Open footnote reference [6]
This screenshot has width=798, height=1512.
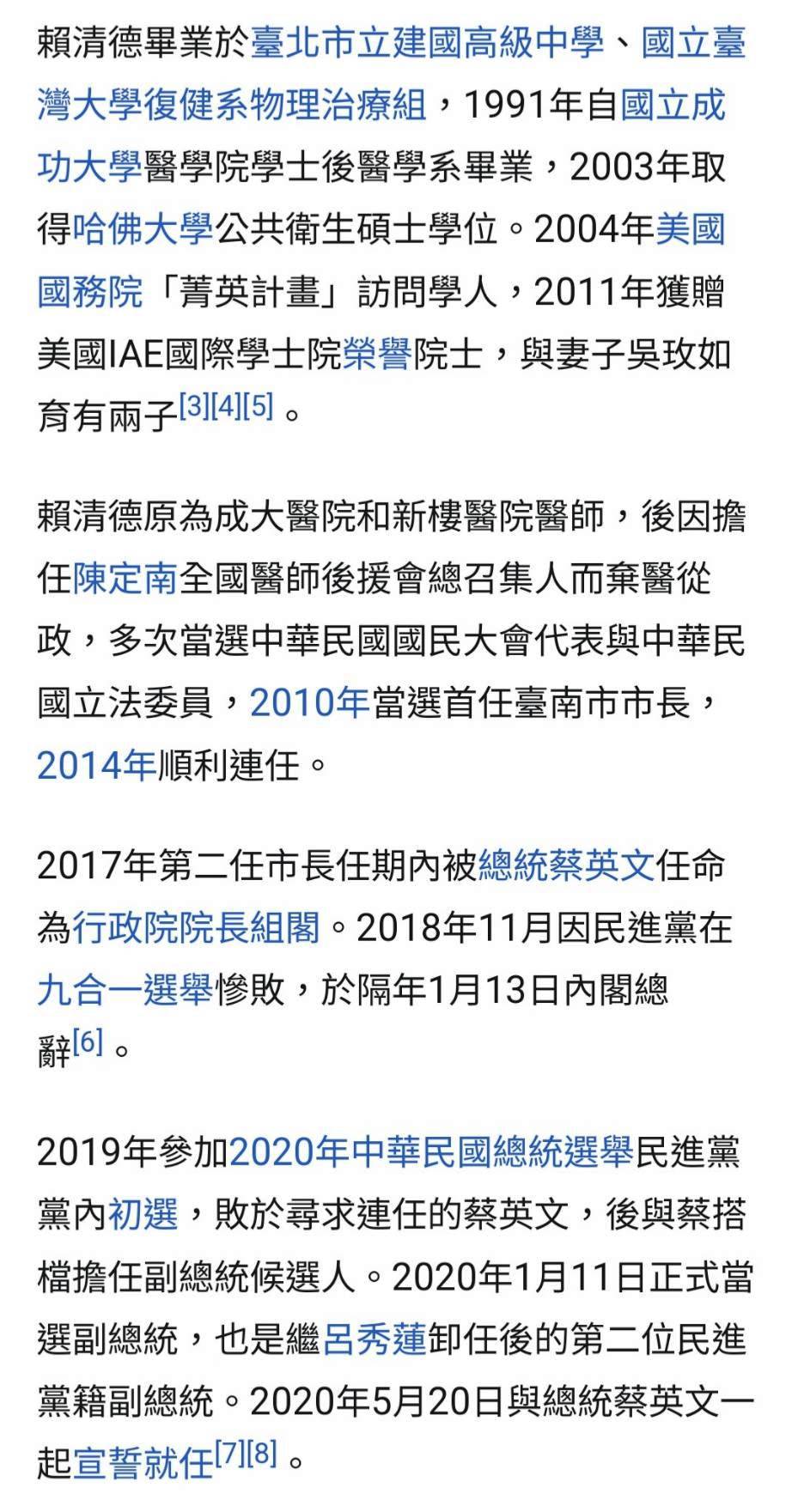[88, 1043]
